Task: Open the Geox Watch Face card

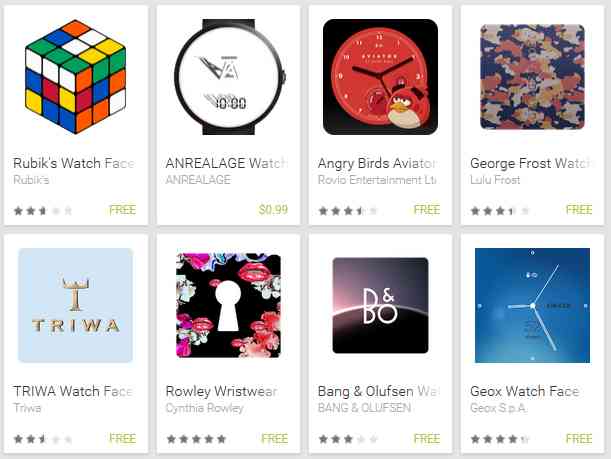Action: click(532, 306)
